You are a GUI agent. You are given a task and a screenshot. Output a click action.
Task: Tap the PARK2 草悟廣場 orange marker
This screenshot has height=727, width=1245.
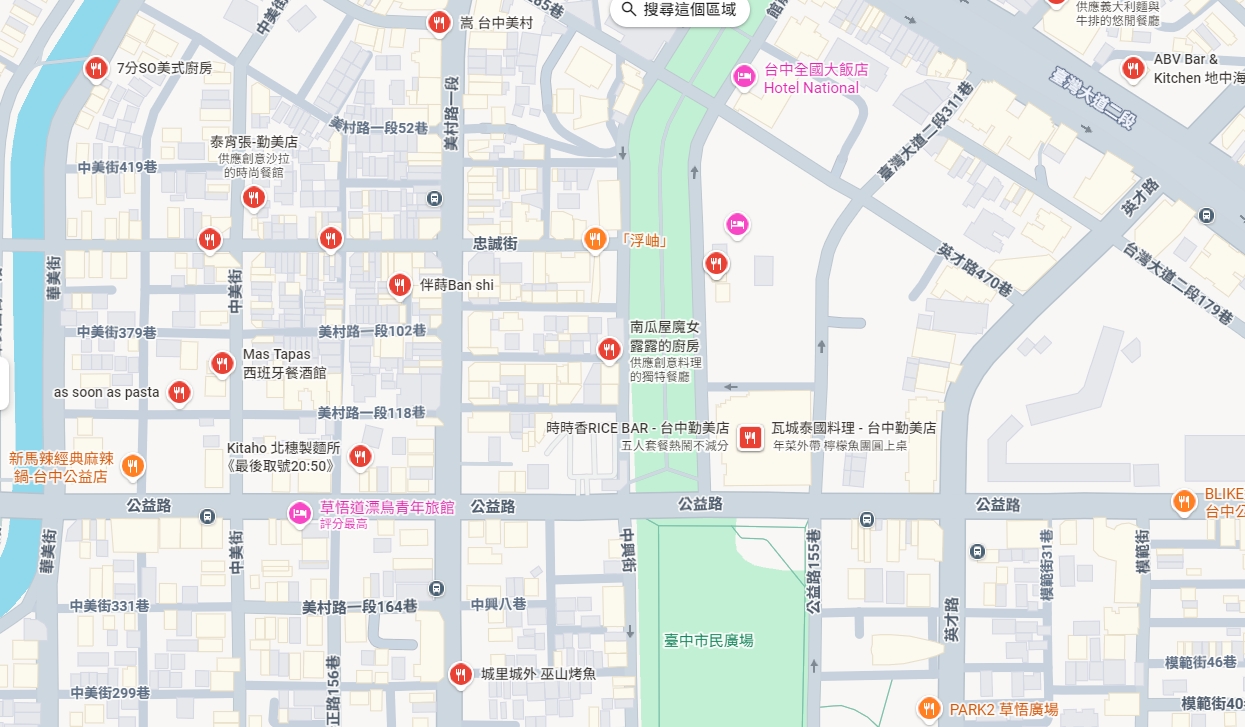point(929,708)
